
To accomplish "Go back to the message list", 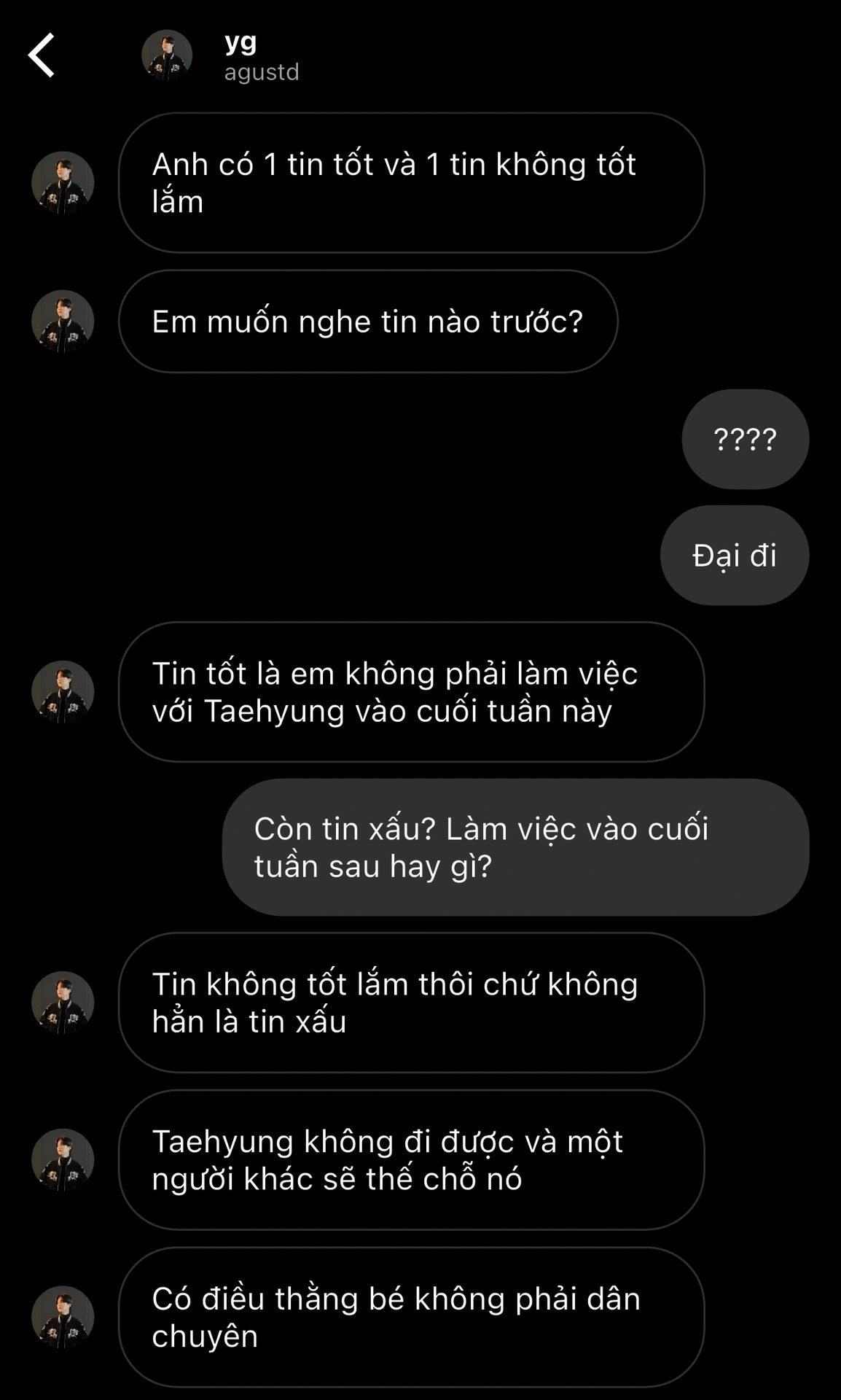I will (x=42, y=55).
